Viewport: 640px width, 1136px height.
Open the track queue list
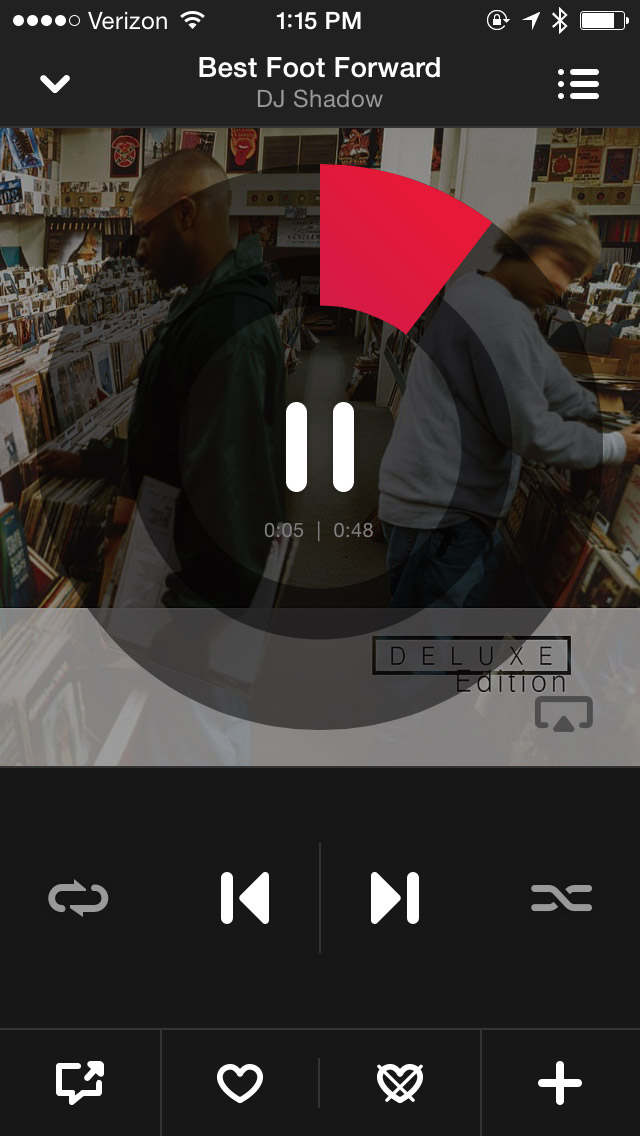click(578, 84)
